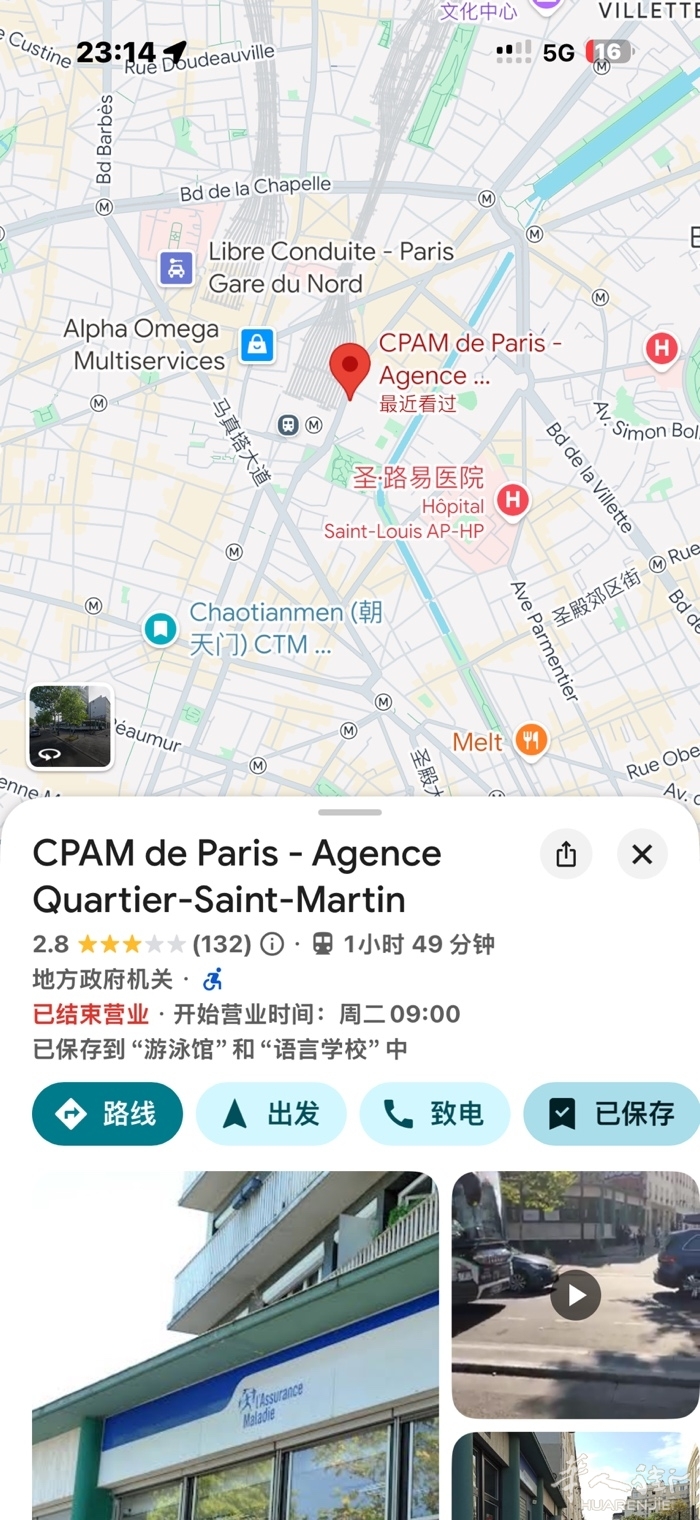Open rating info icon beside reviews
The width and height of the screenshot is (700, 1520).
[271, 944]
